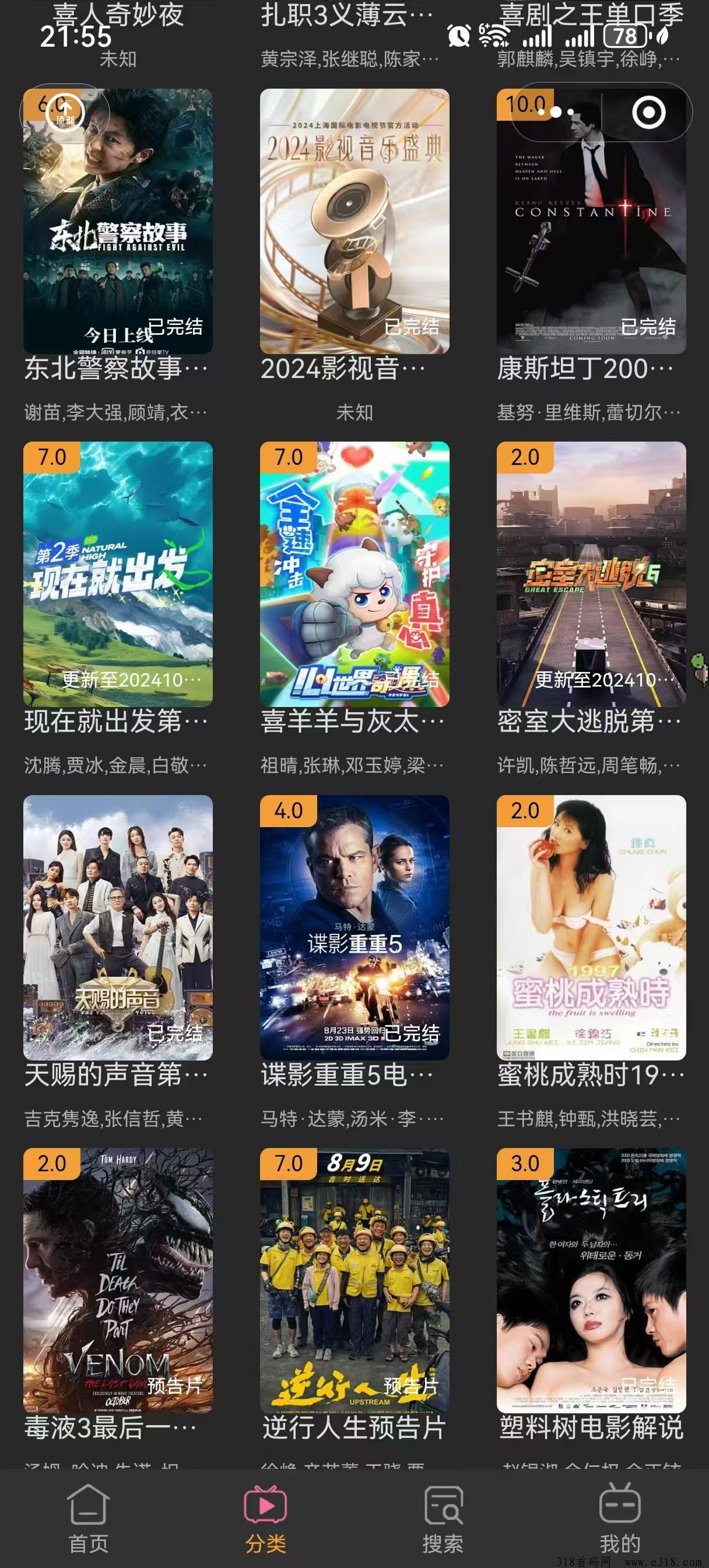The height and width of the screenshot is (1568, 709).
Task: Open the 东北警察故事 poster
Action: (118, 232)
